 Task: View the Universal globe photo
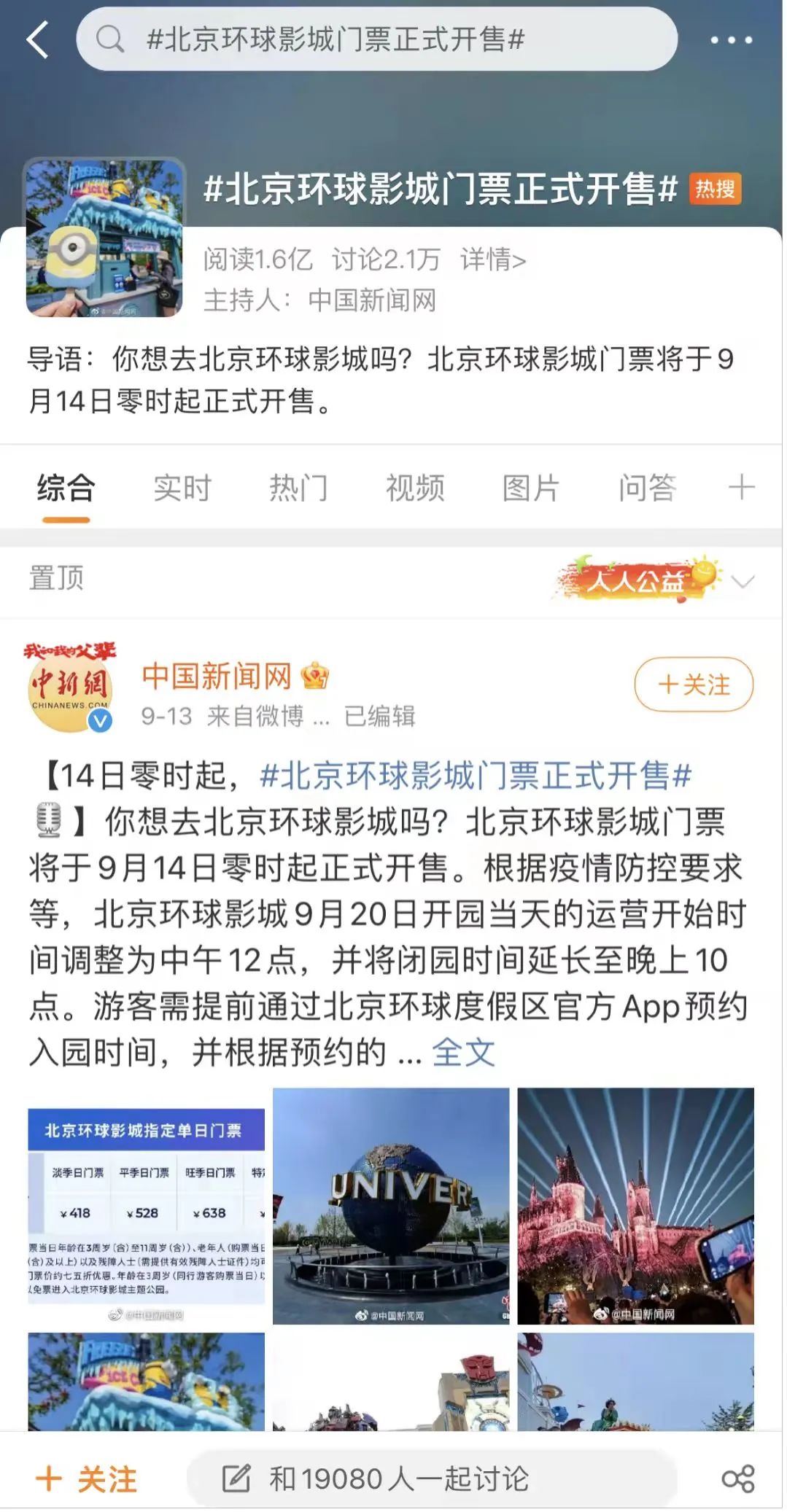coord(391,1206)
